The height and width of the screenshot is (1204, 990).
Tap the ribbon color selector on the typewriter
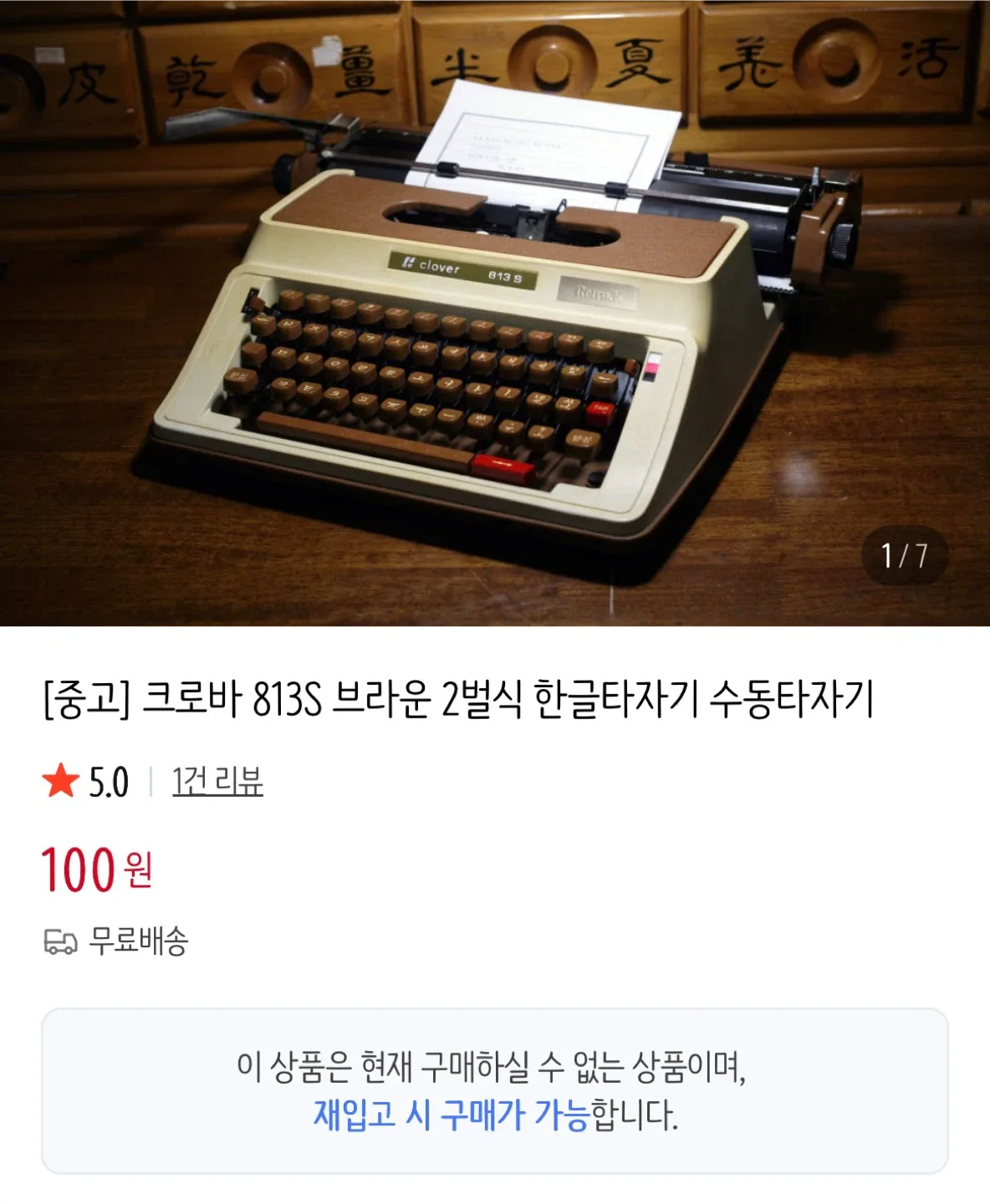click(655, 368)
